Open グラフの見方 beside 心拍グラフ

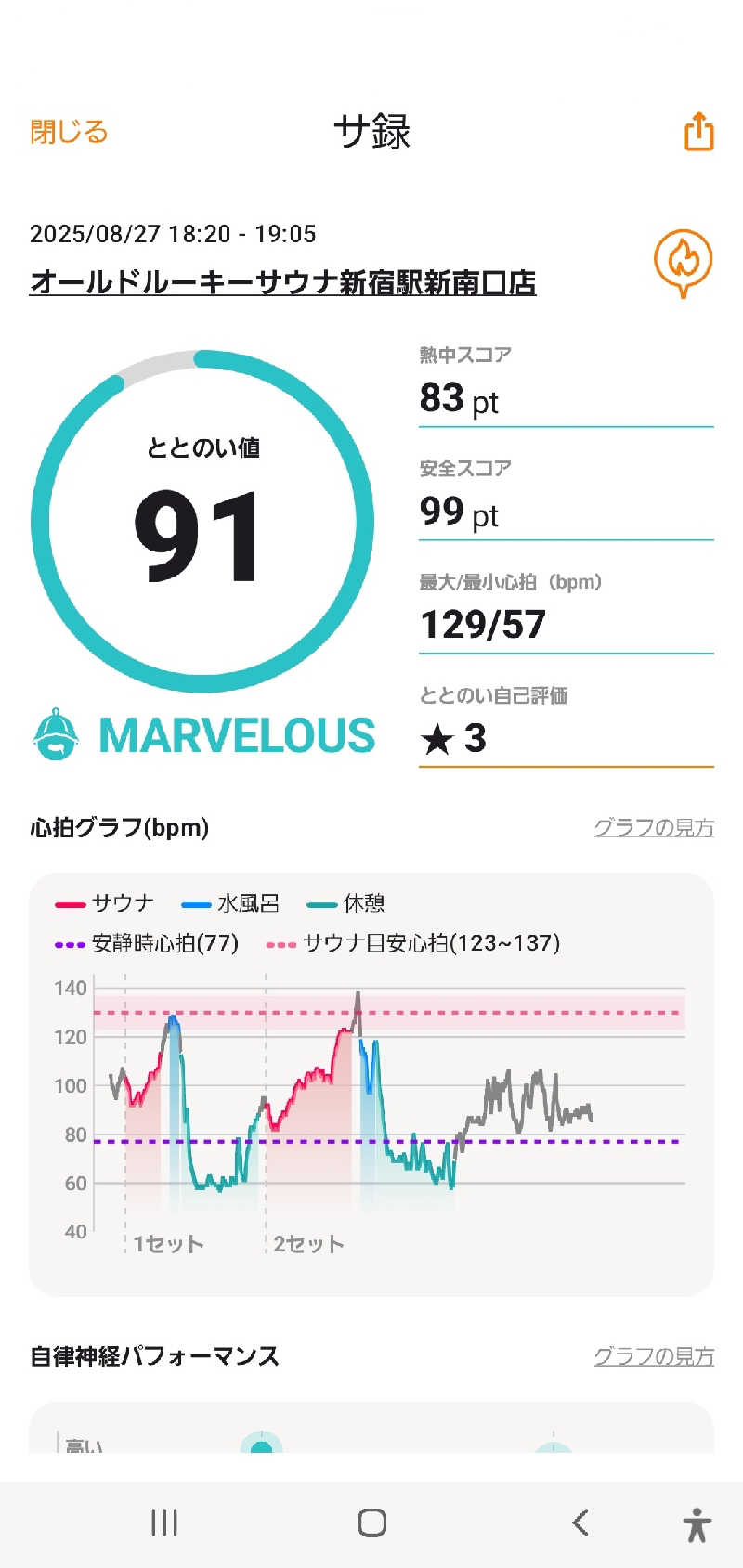(653, 827)
